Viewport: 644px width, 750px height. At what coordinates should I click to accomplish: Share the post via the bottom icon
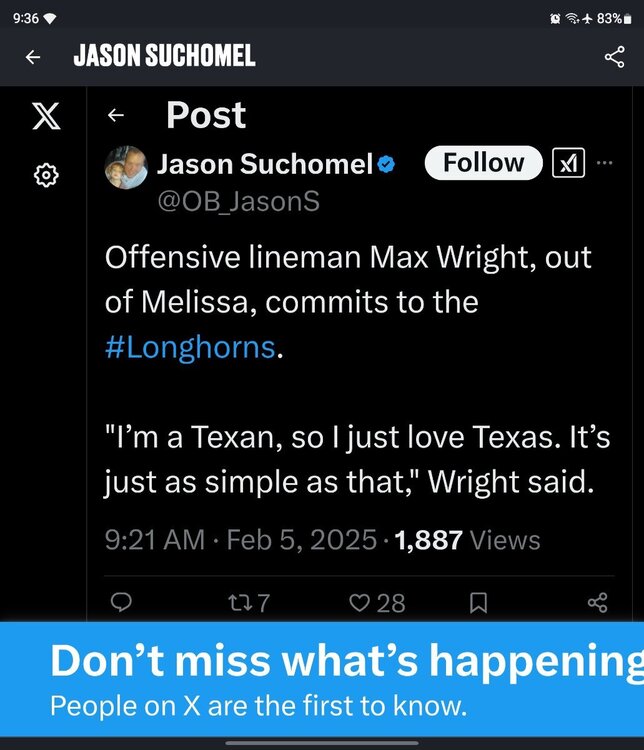tap(597, 602)
